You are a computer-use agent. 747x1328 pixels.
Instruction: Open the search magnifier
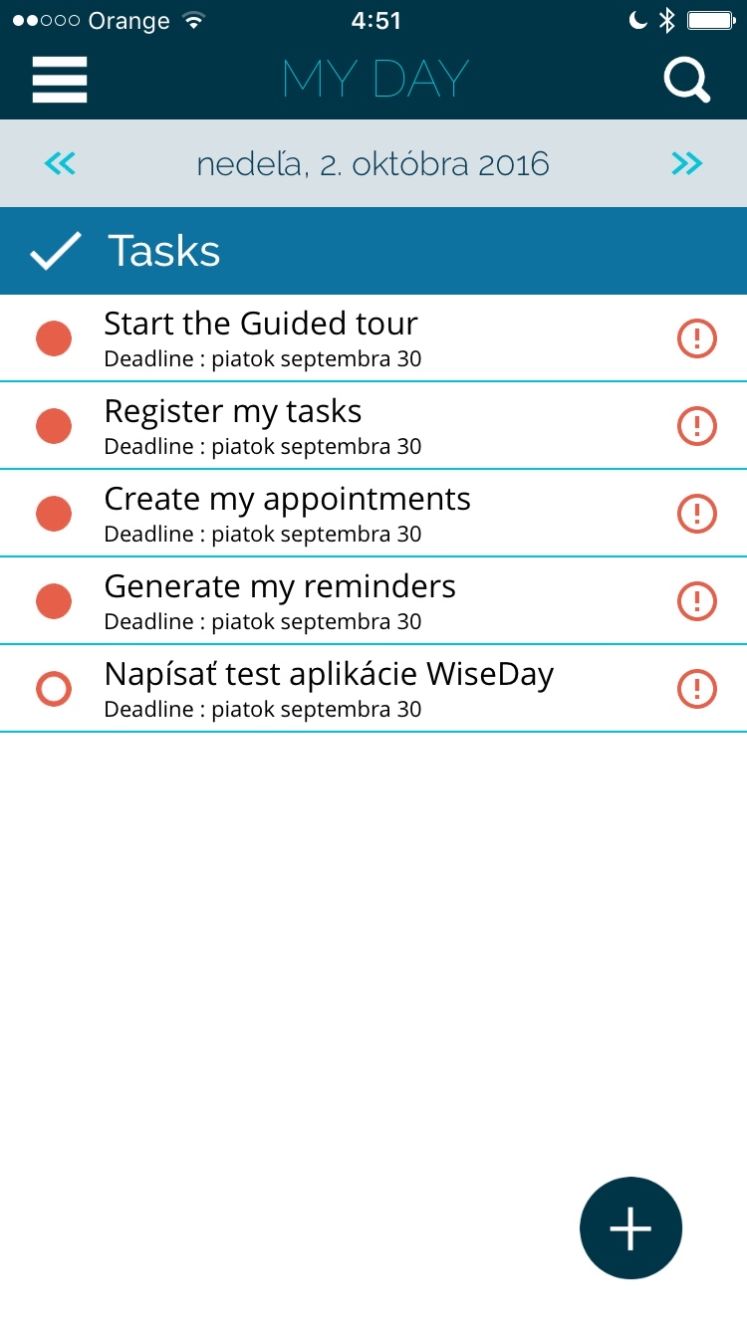pos(686,79)
